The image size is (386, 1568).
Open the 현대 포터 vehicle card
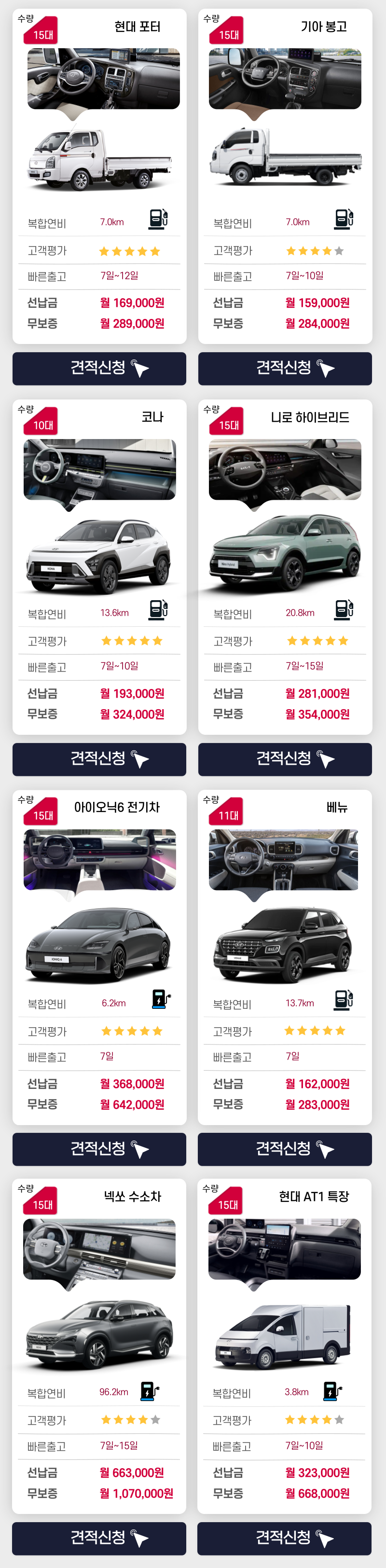(x=99, y=158)
